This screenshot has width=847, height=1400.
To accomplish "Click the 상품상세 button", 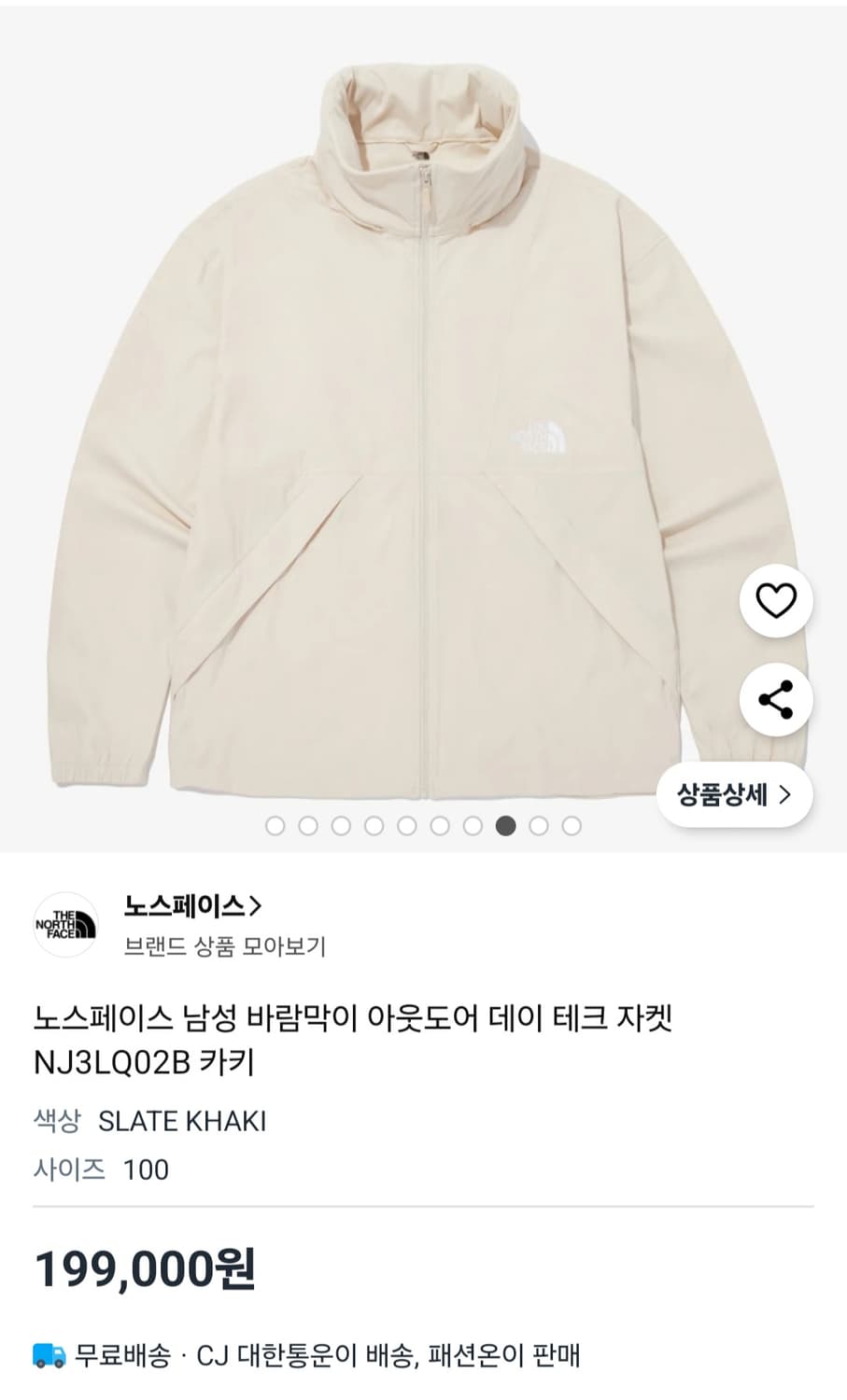I will [736, 795].
